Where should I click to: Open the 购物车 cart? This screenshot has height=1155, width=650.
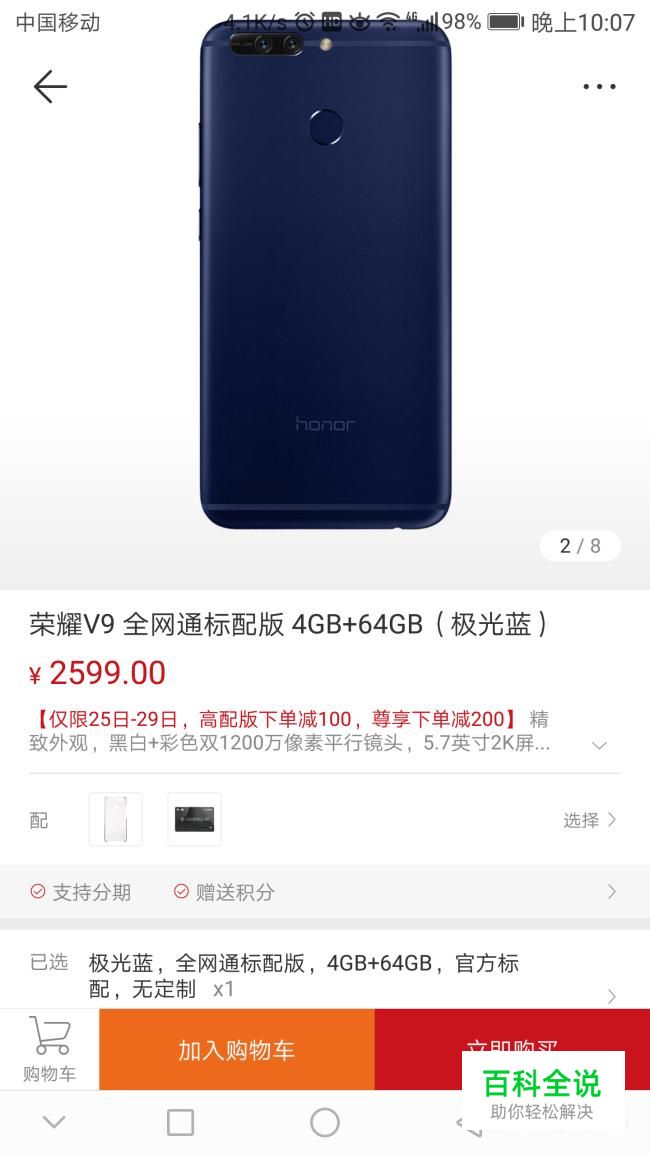pyautogui.click(x=49, y=1049)
